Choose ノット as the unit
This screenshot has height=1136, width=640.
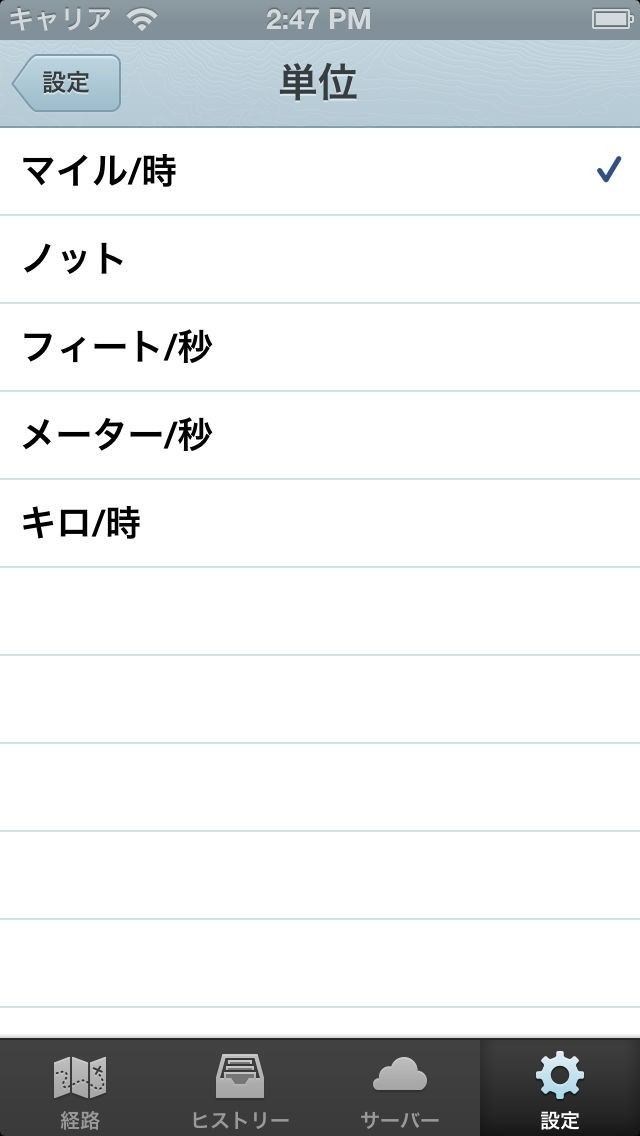pos(320,259)
